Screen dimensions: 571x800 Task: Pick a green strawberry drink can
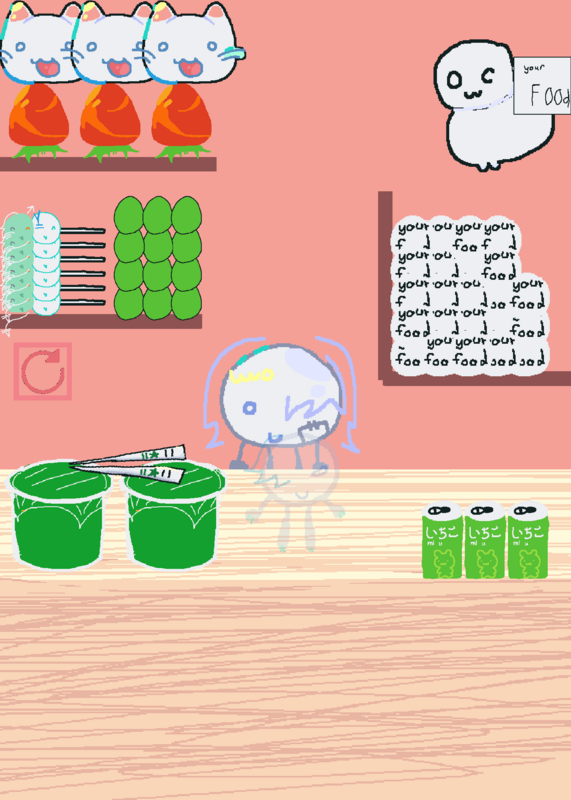coord(485,540)
